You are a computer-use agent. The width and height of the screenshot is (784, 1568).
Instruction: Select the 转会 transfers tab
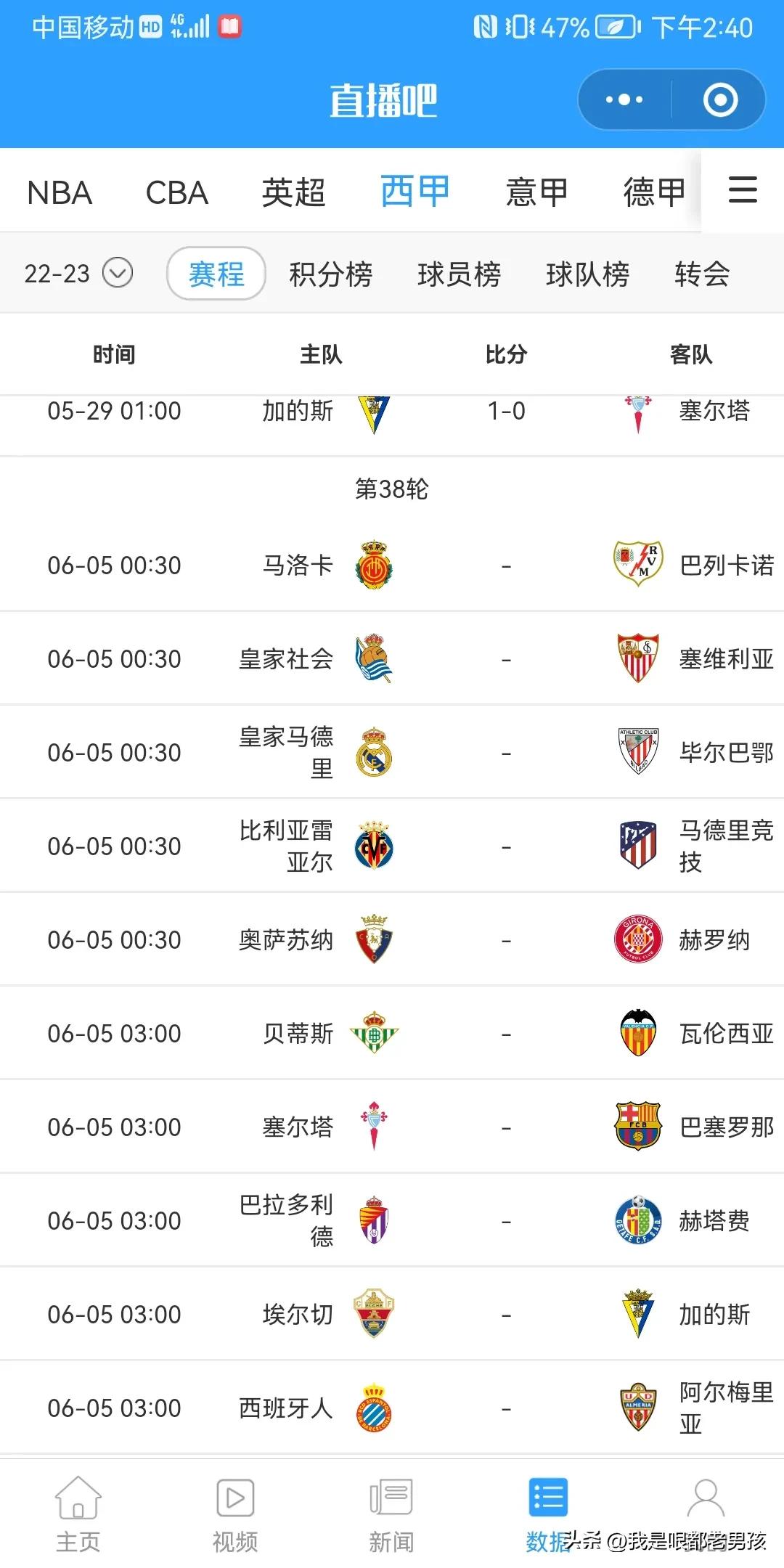701,274
